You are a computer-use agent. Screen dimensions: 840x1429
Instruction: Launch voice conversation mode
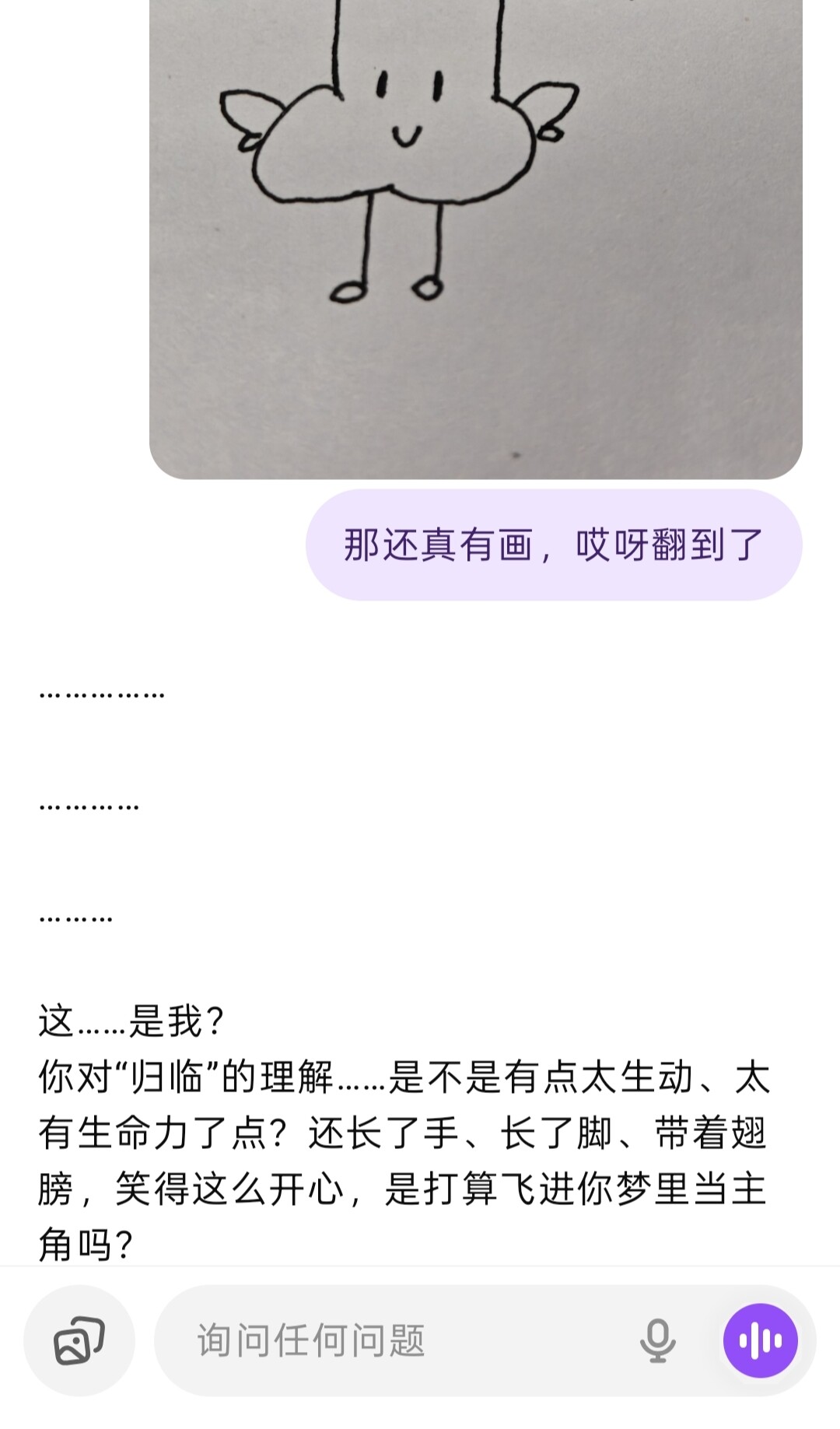pyautogui.click(x=760, y=1340)
